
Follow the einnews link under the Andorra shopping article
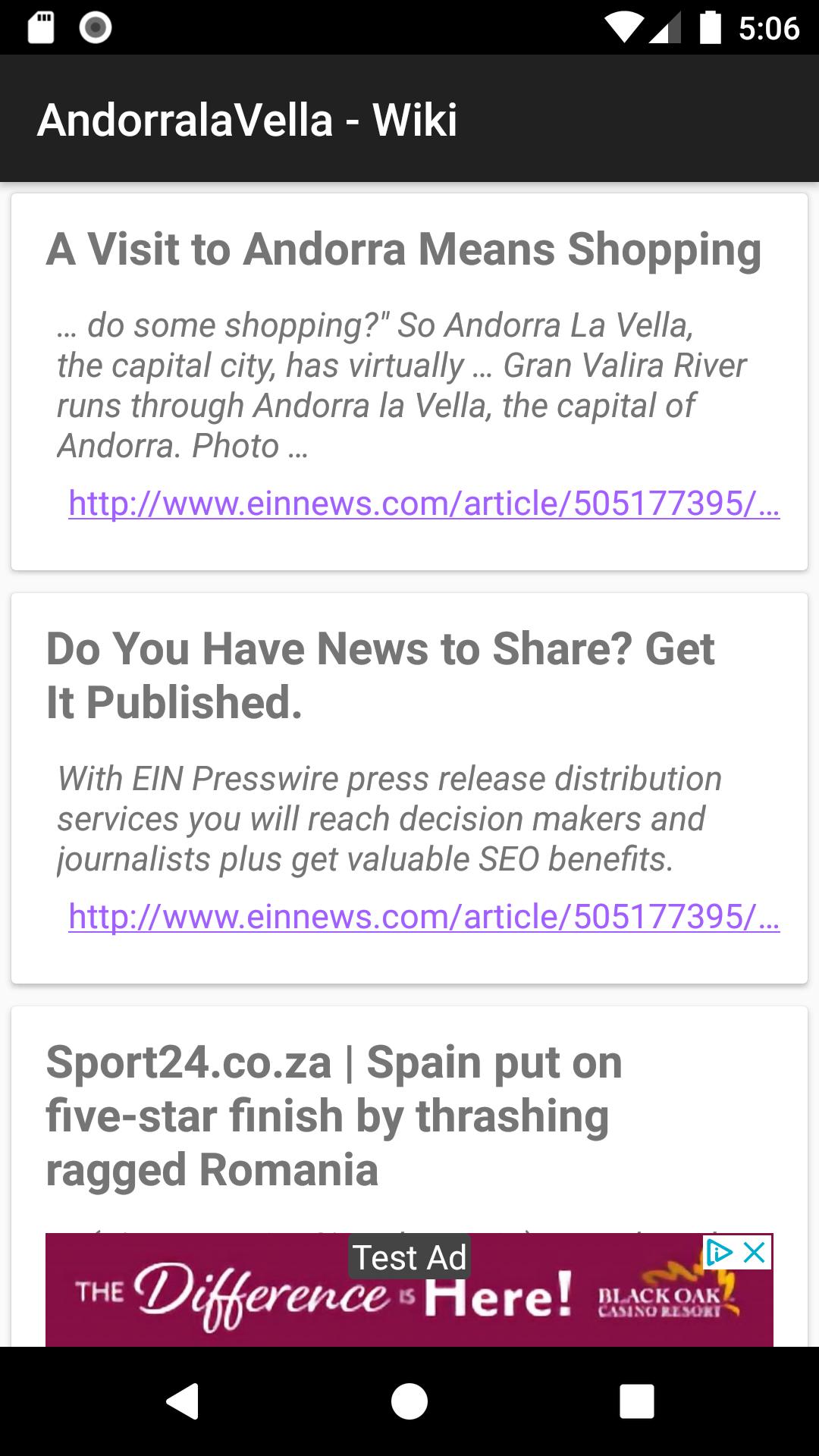click(x=424, y=503)
